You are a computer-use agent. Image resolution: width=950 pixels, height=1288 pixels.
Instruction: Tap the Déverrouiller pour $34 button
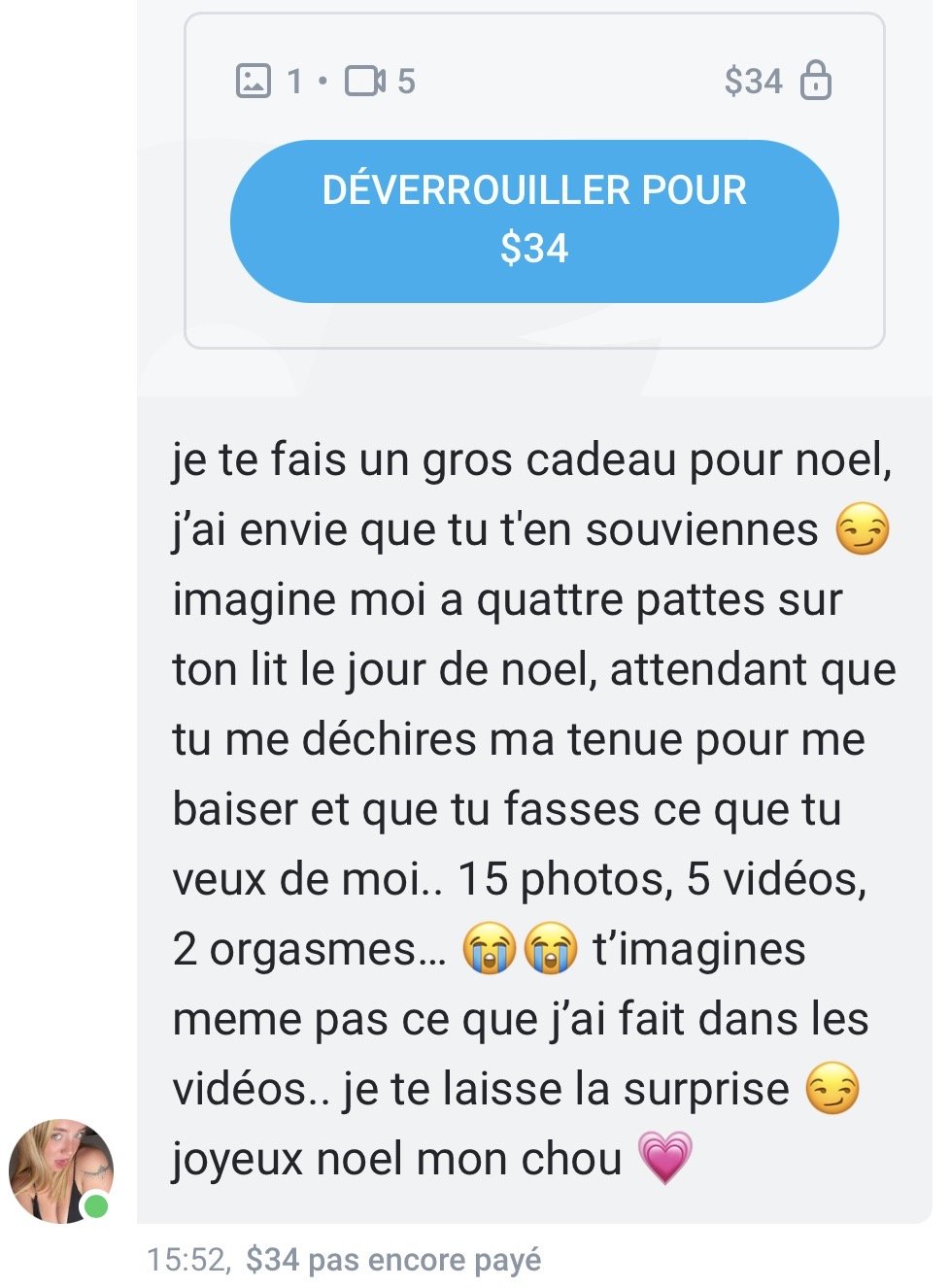[x=534, y=220]
